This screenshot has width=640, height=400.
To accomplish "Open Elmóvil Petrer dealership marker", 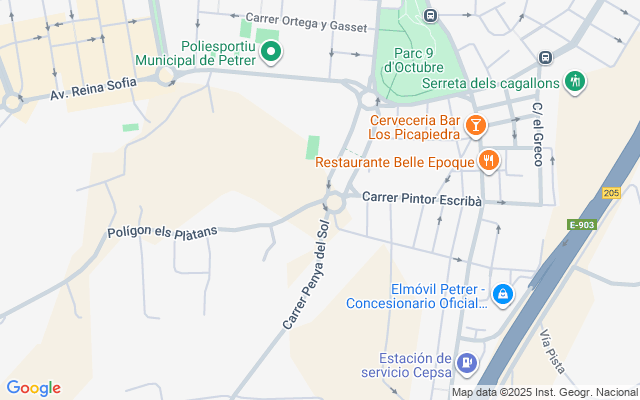I will click(x=502, y=294).
